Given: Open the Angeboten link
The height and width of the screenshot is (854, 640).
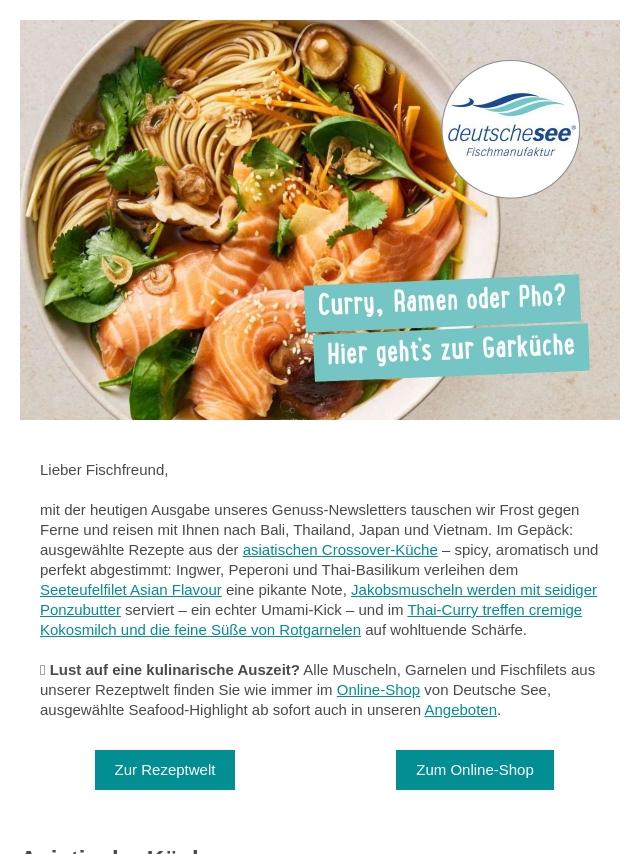Looking at the screenshot, I should coord(460,710).
